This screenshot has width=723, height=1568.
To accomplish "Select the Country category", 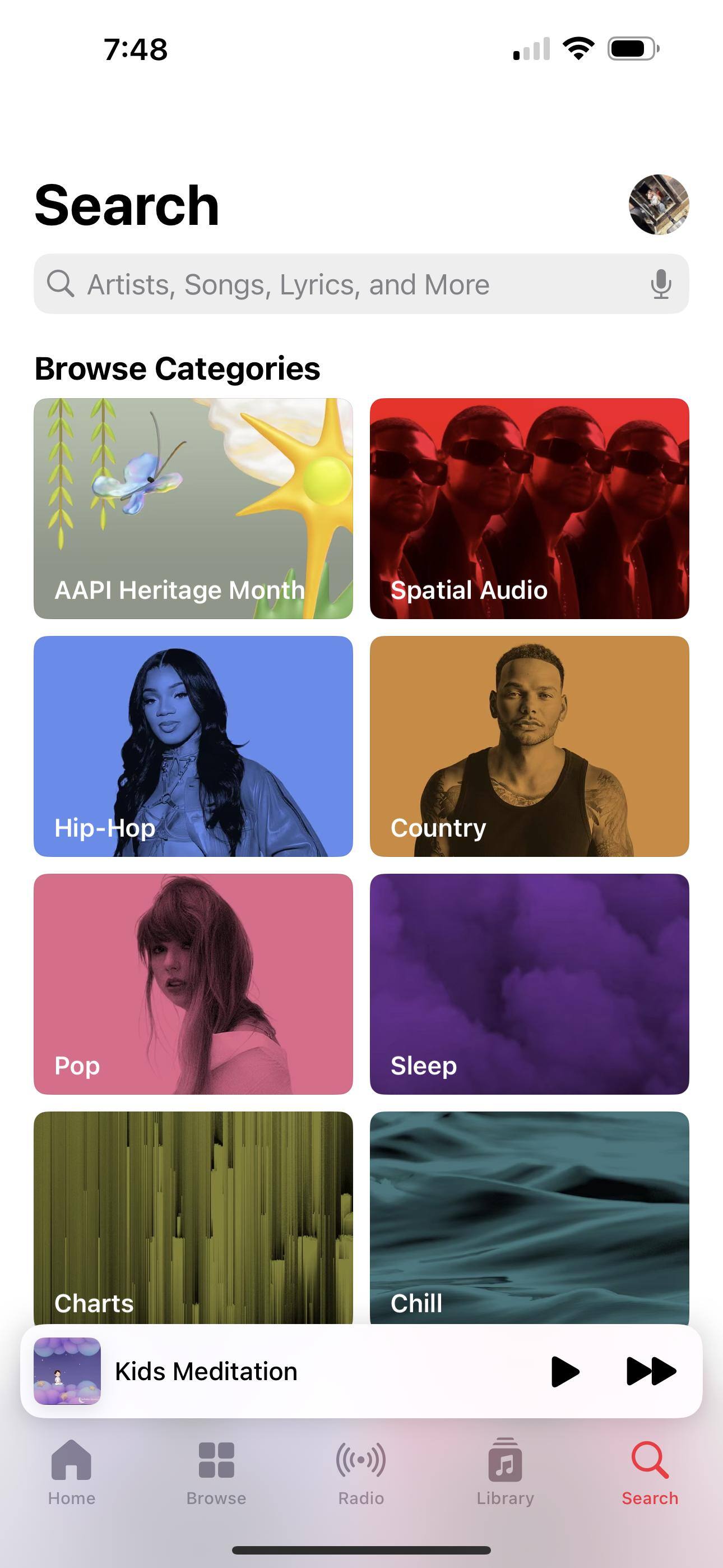I will [529, 746].
